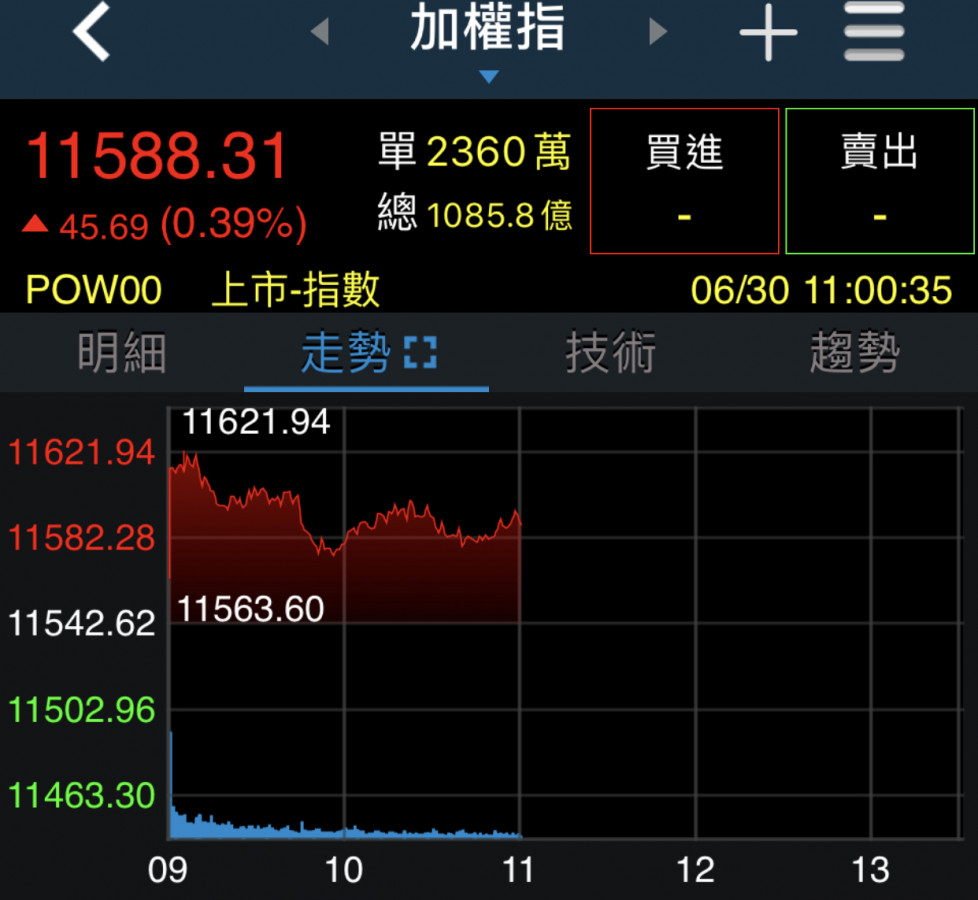The width and height of the screenshot is (978, 900).
Task: Switch to the next stock with right triangle
Action: click(657, 32)
